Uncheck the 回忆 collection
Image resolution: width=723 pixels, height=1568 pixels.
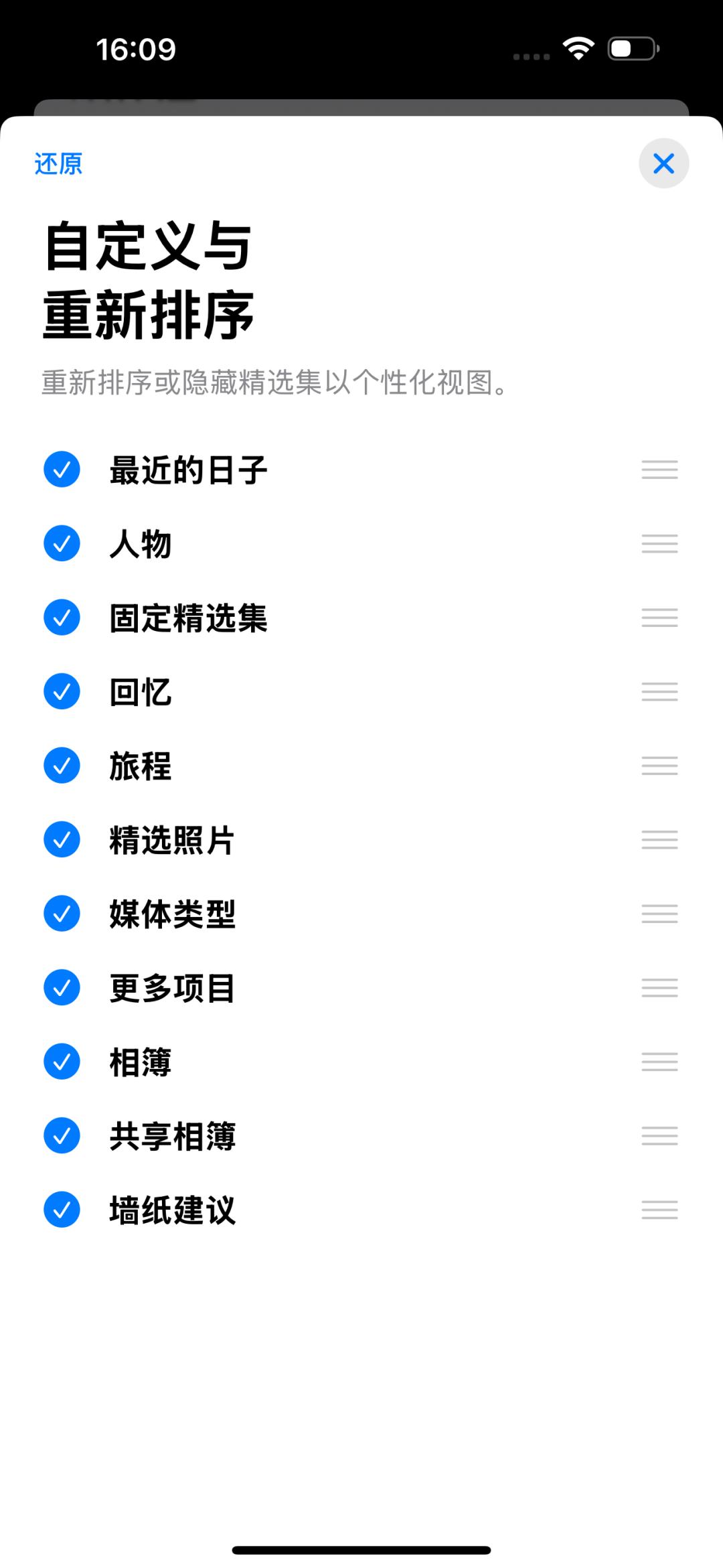coord(62,691)
